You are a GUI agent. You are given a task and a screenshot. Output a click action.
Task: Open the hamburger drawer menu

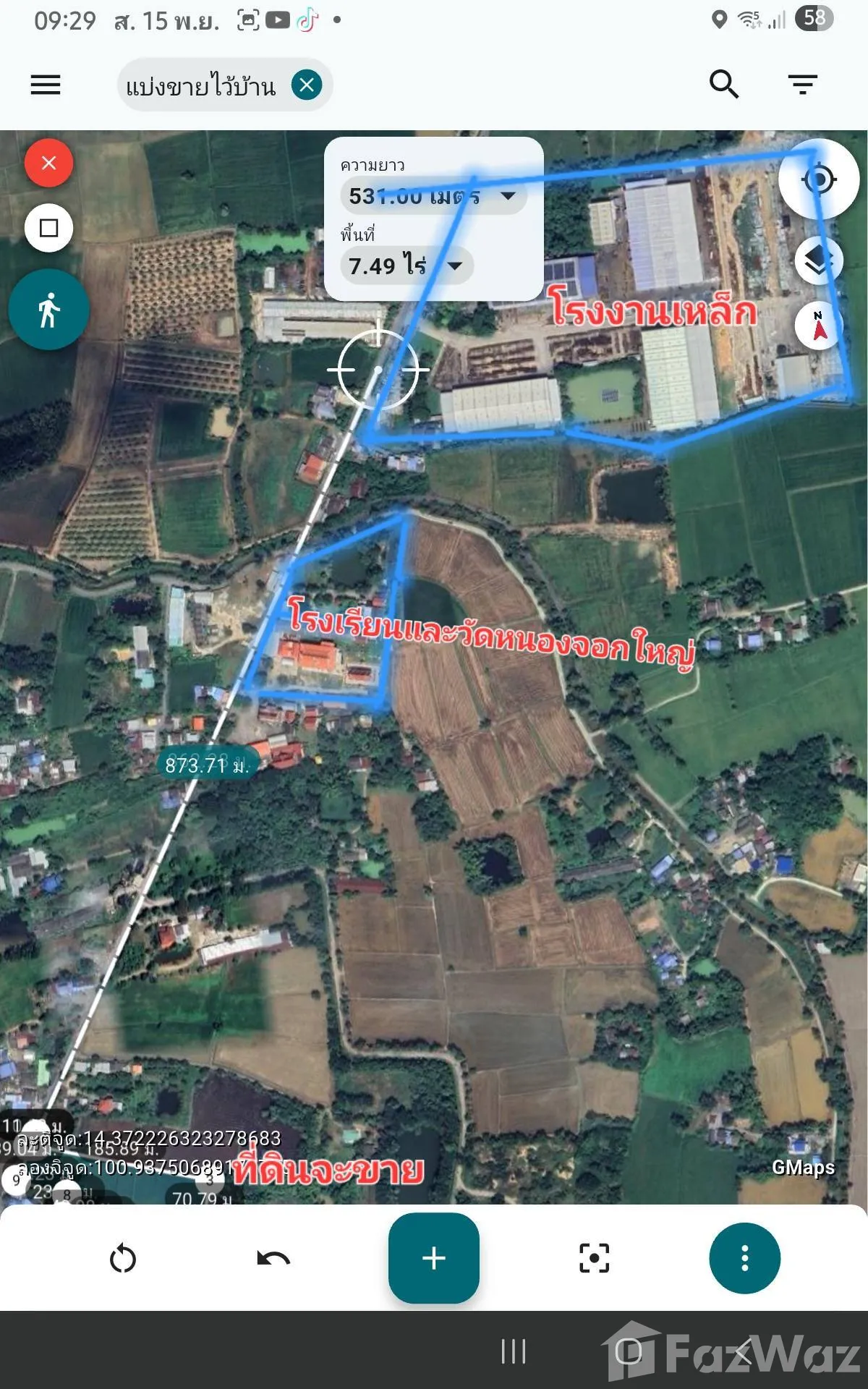[x=45, y=85]
